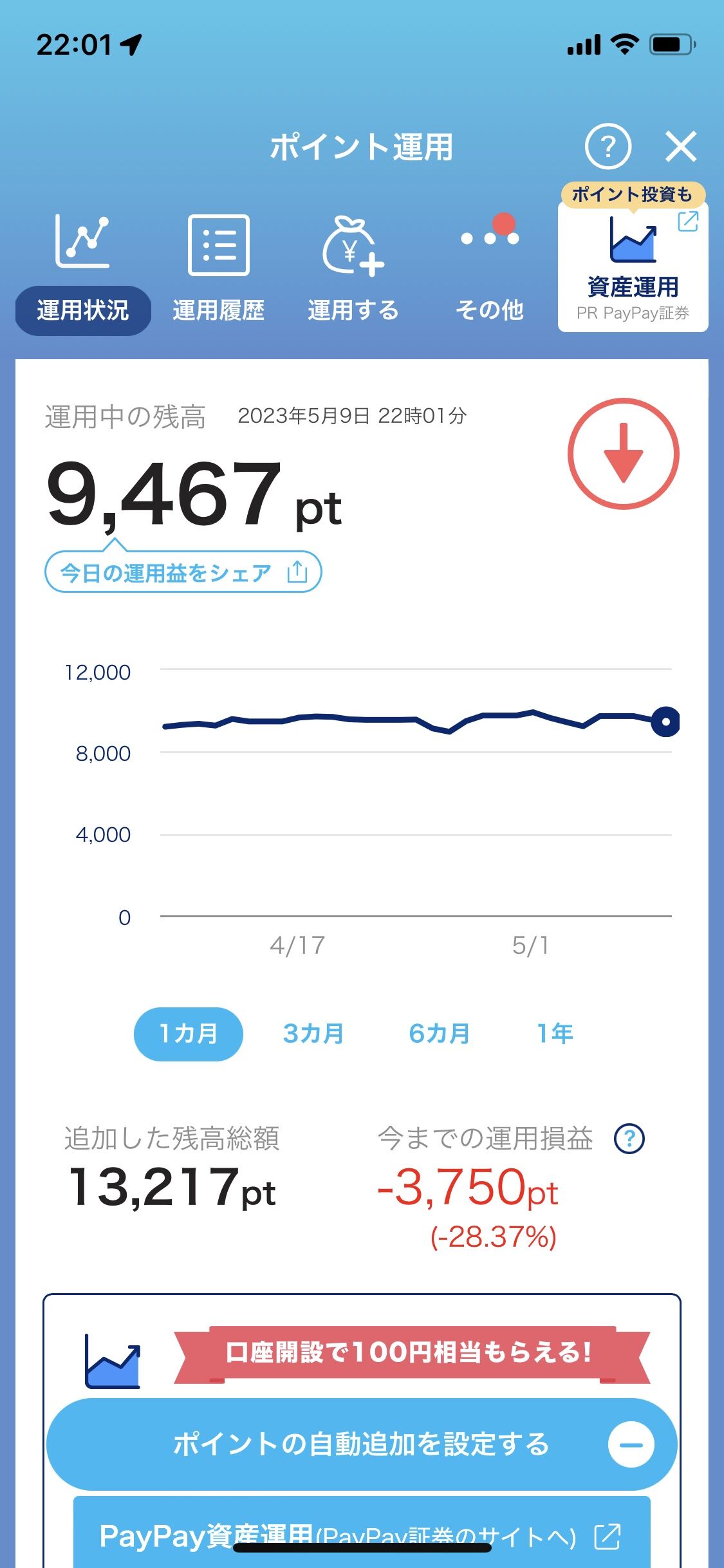This screenshot has height=1568, width=724.
Task: Tap the red down-arrow circle button
Action: coord(623,454)
